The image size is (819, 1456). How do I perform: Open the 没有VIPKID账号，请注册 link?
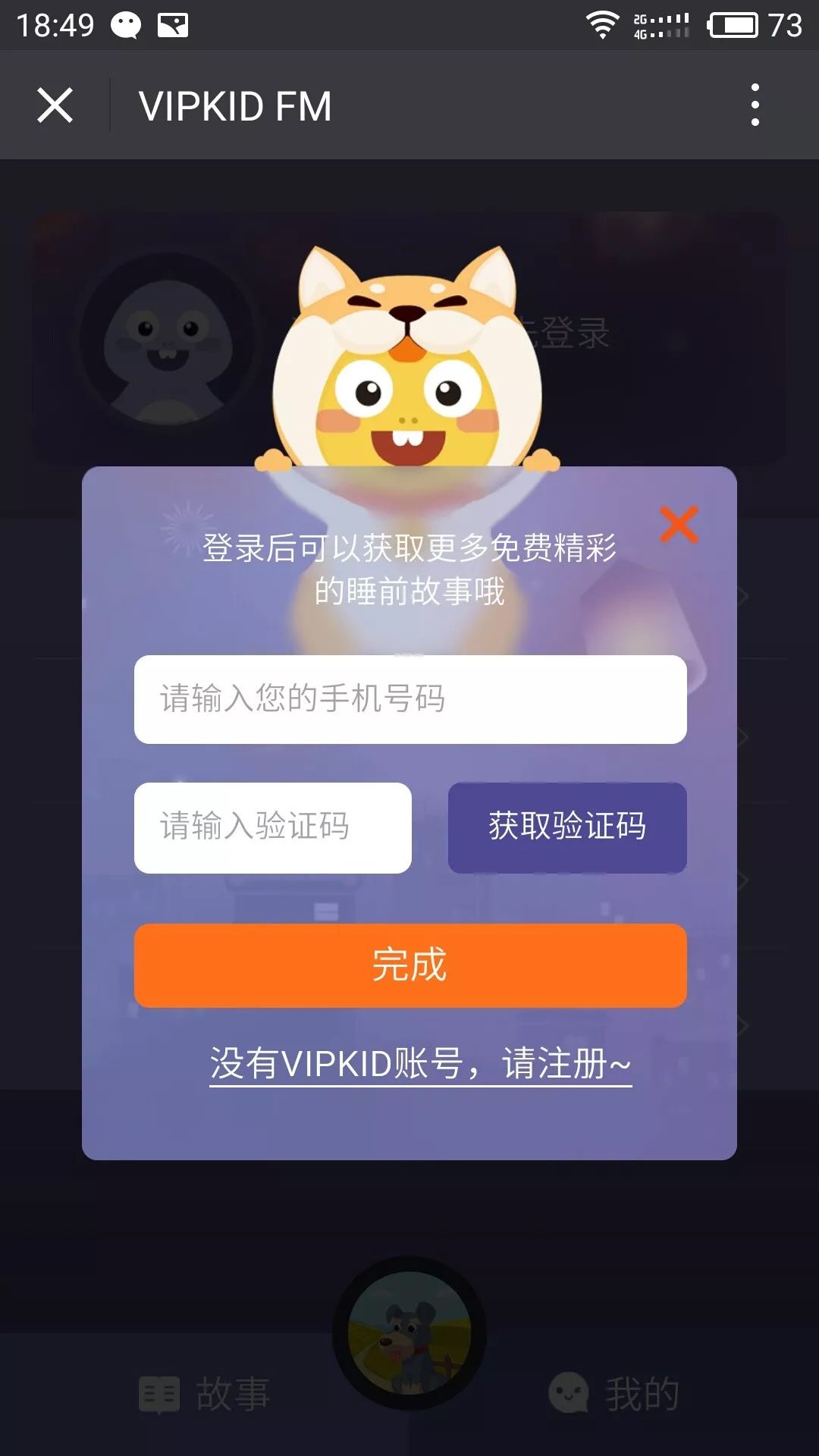point(420,1064)
